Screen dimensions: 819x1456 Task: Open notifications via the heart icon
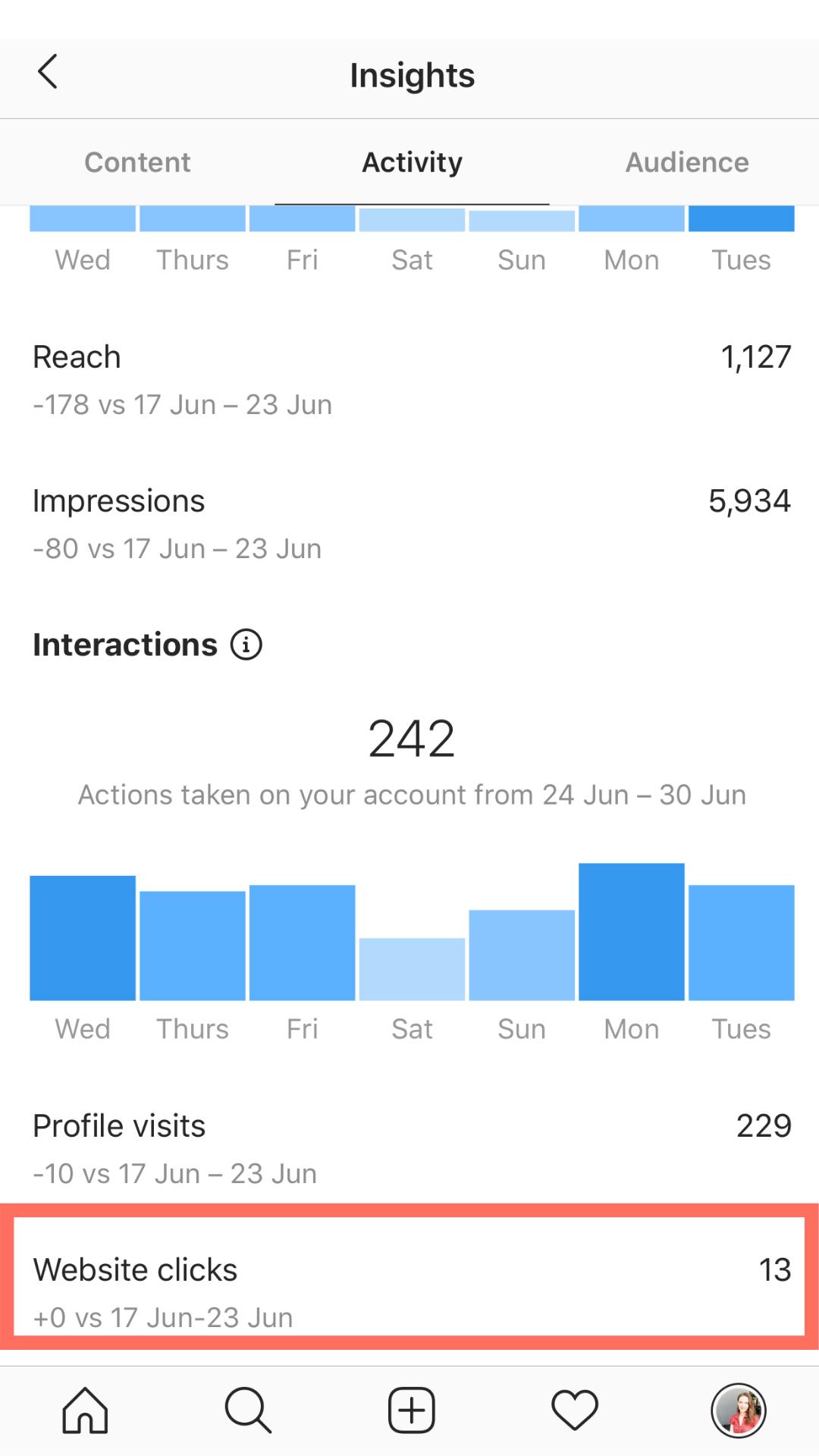pos(573,1408)
